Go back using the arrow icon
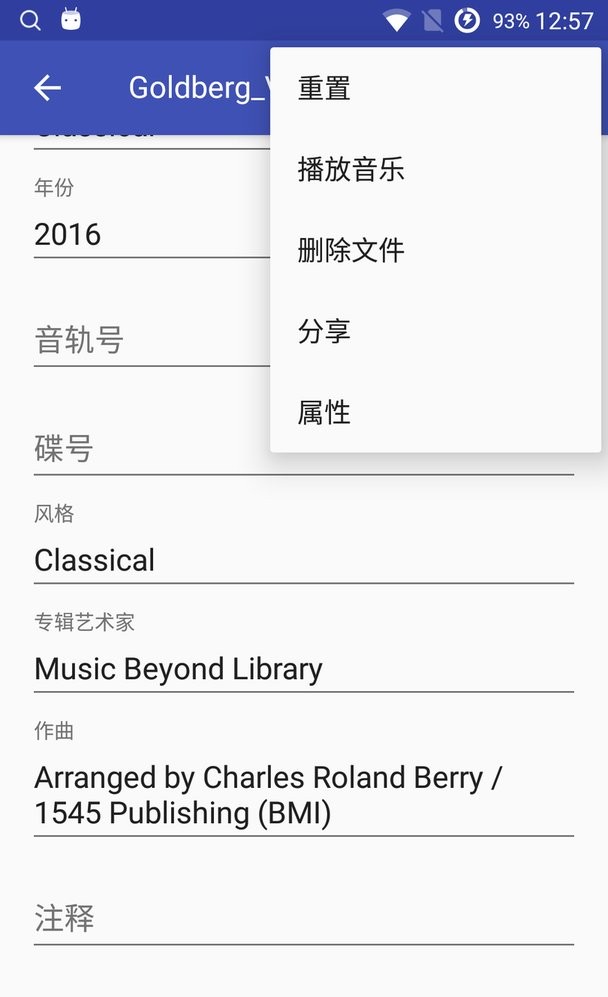Viewport: 608px width, 997px height. [x=47, y=88]
